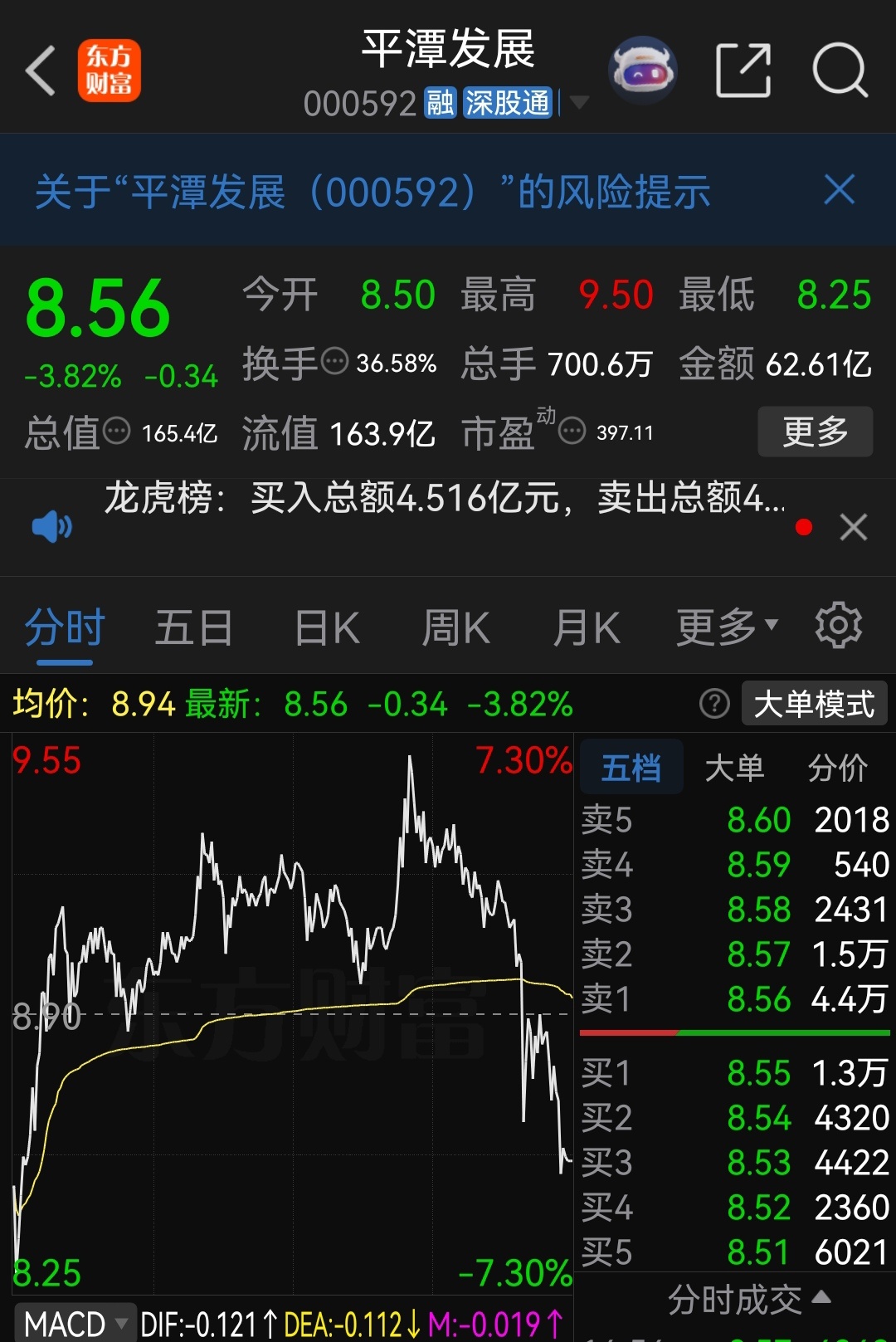
Task: Open the AI assistant mascot icon
Action: pos(643,70)
